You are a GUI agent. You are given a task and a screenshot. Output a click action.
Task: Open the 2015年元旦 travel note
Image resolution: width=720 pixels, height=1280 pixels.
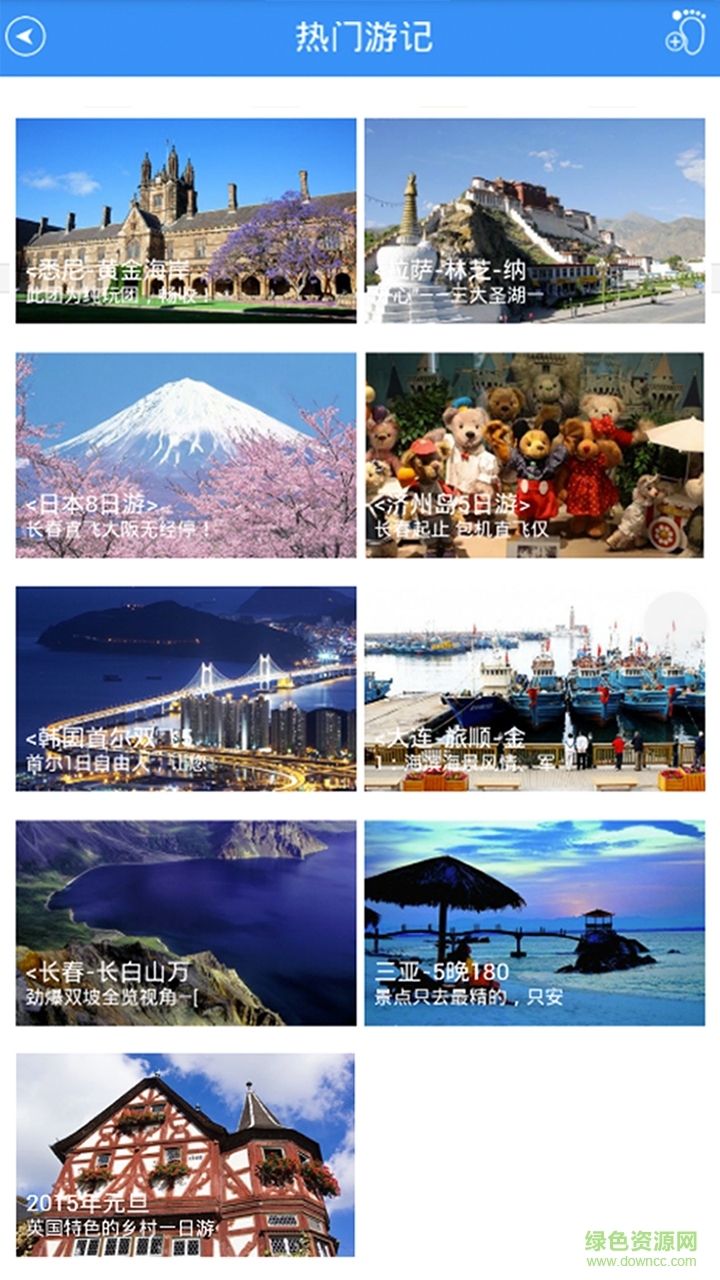click(185, 1155)
